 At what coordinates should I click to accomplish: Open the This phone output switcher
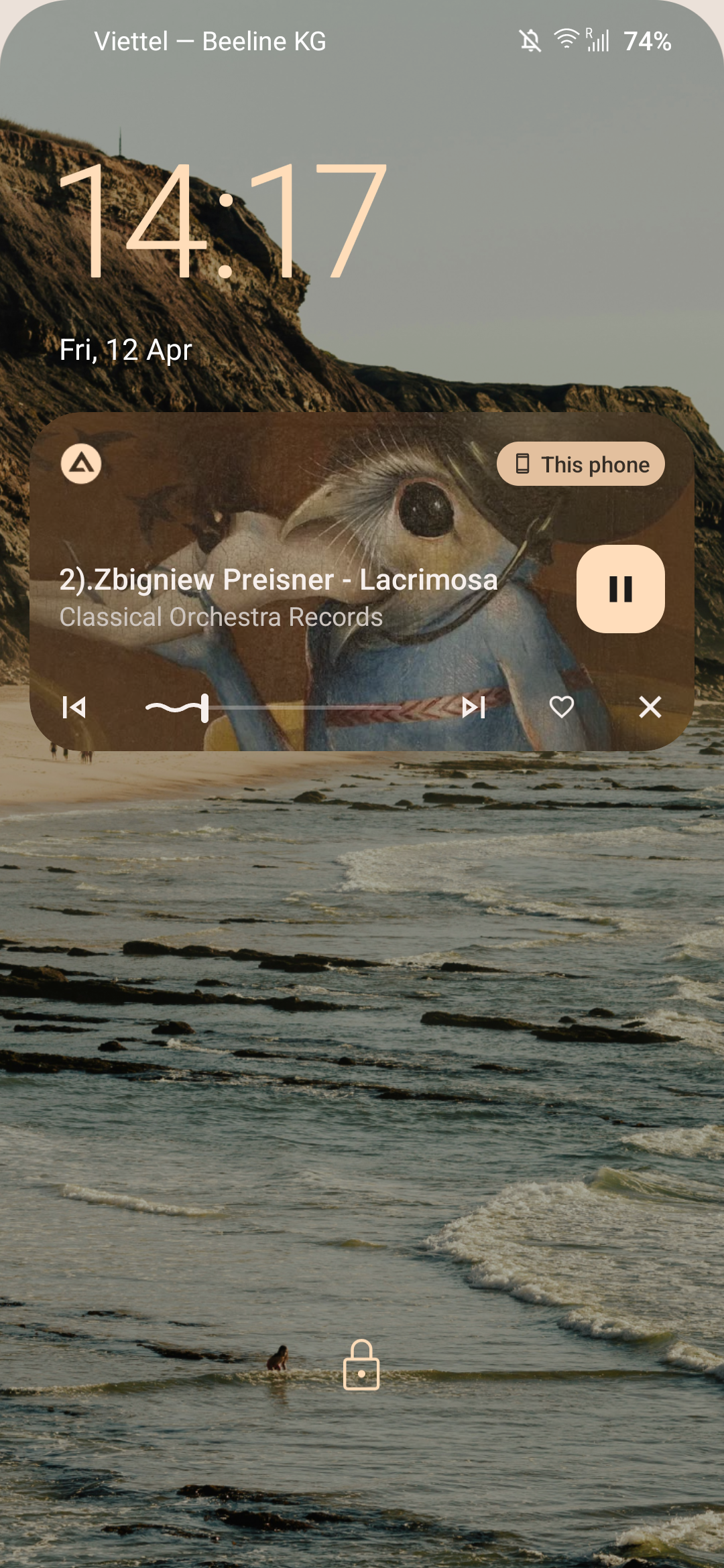pos(581,464)
